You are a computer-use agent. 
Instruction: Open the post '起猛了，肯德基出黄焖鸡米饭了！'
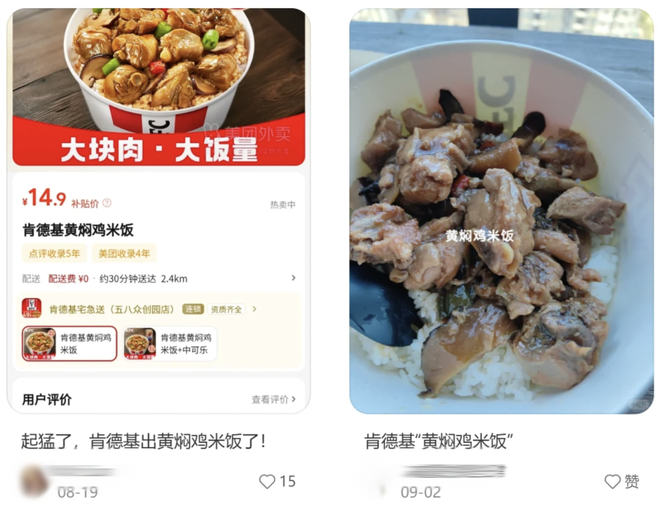point(144,440)
